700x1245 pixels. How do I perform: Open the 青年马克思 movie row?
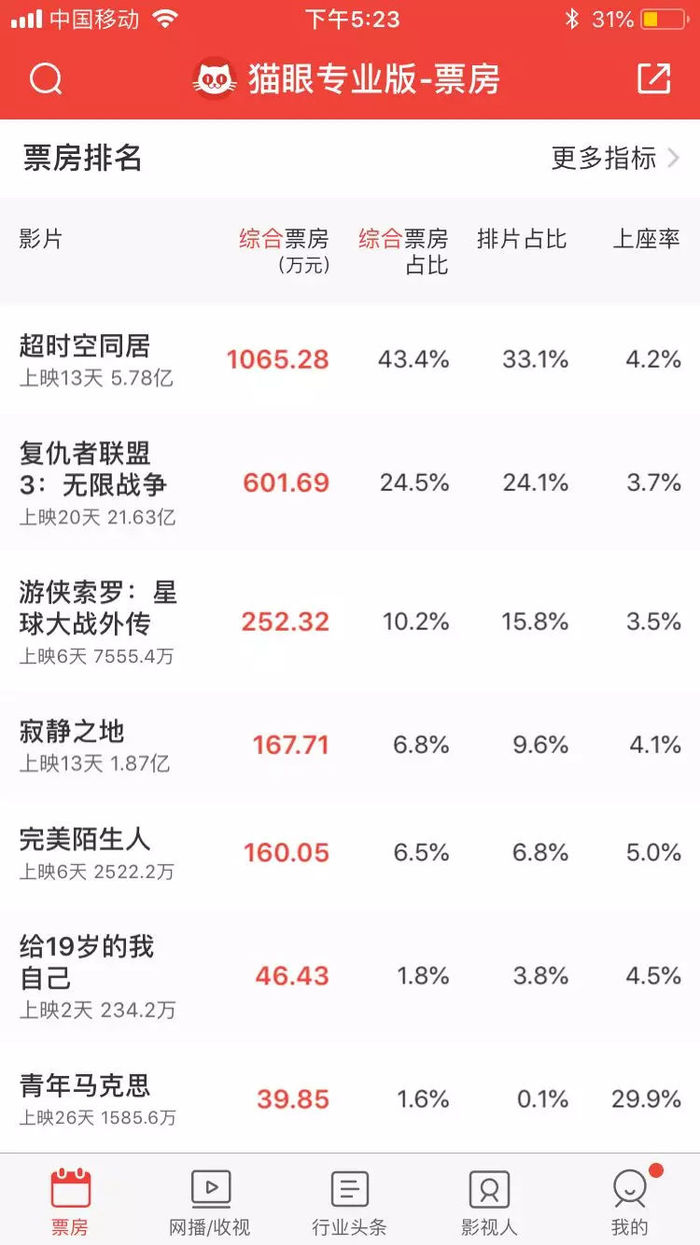click(x=350, y=1098)
